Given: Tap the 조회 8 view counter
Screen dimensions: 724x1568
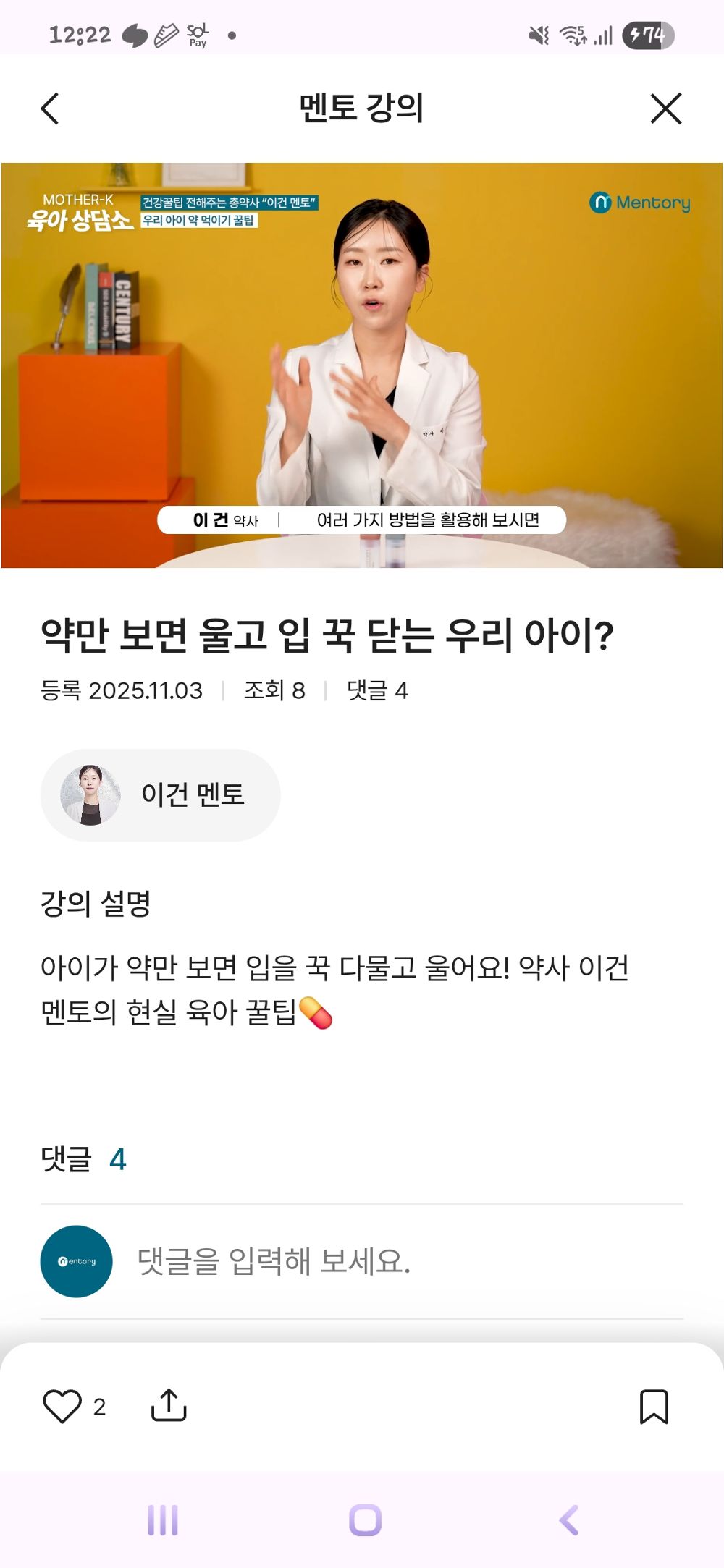Looking at the screenshot, I should (275, 692).
